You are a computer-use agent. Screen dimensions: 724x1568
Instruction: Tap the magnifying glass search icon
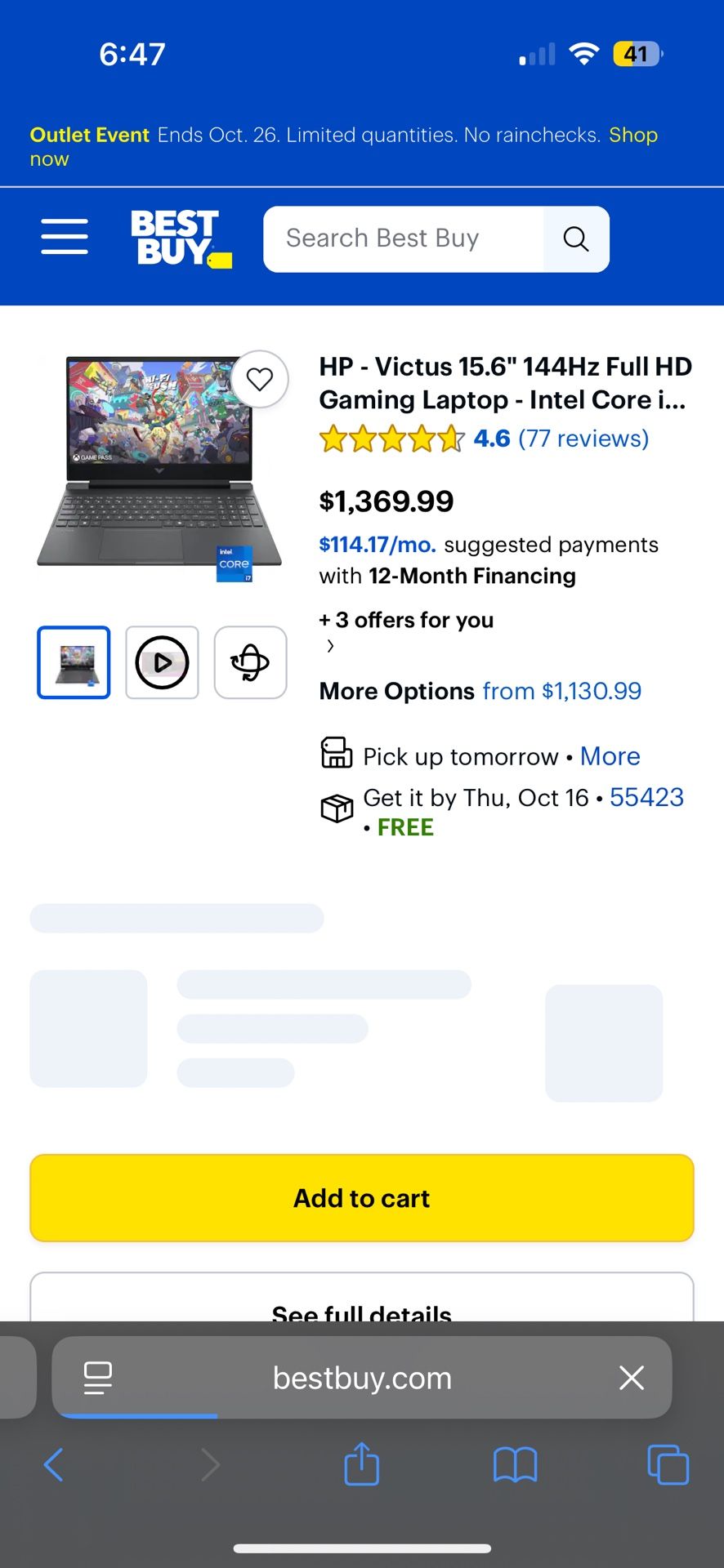click(x=576, y=239)
